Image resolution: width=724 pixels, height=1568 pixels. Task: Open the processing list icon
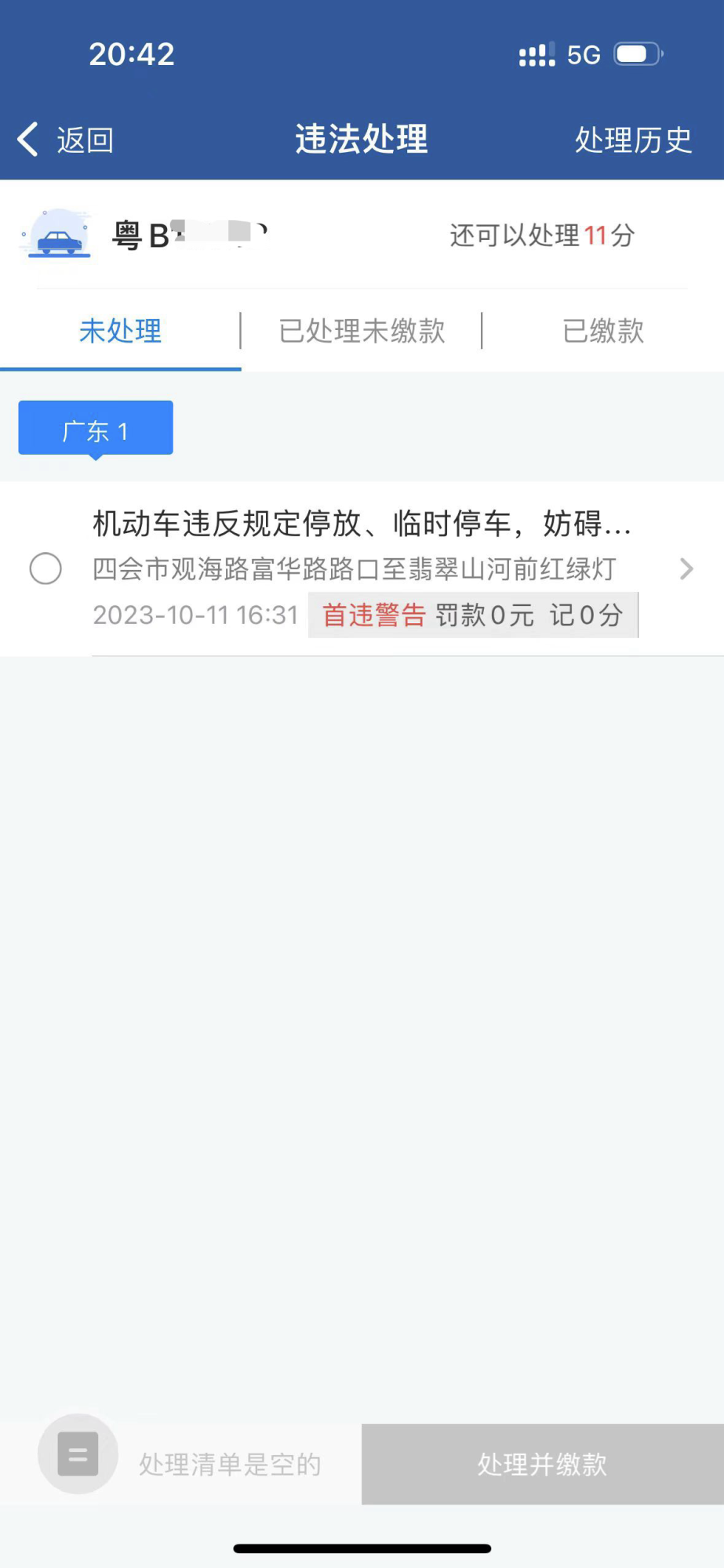(x=78, y=1454)
